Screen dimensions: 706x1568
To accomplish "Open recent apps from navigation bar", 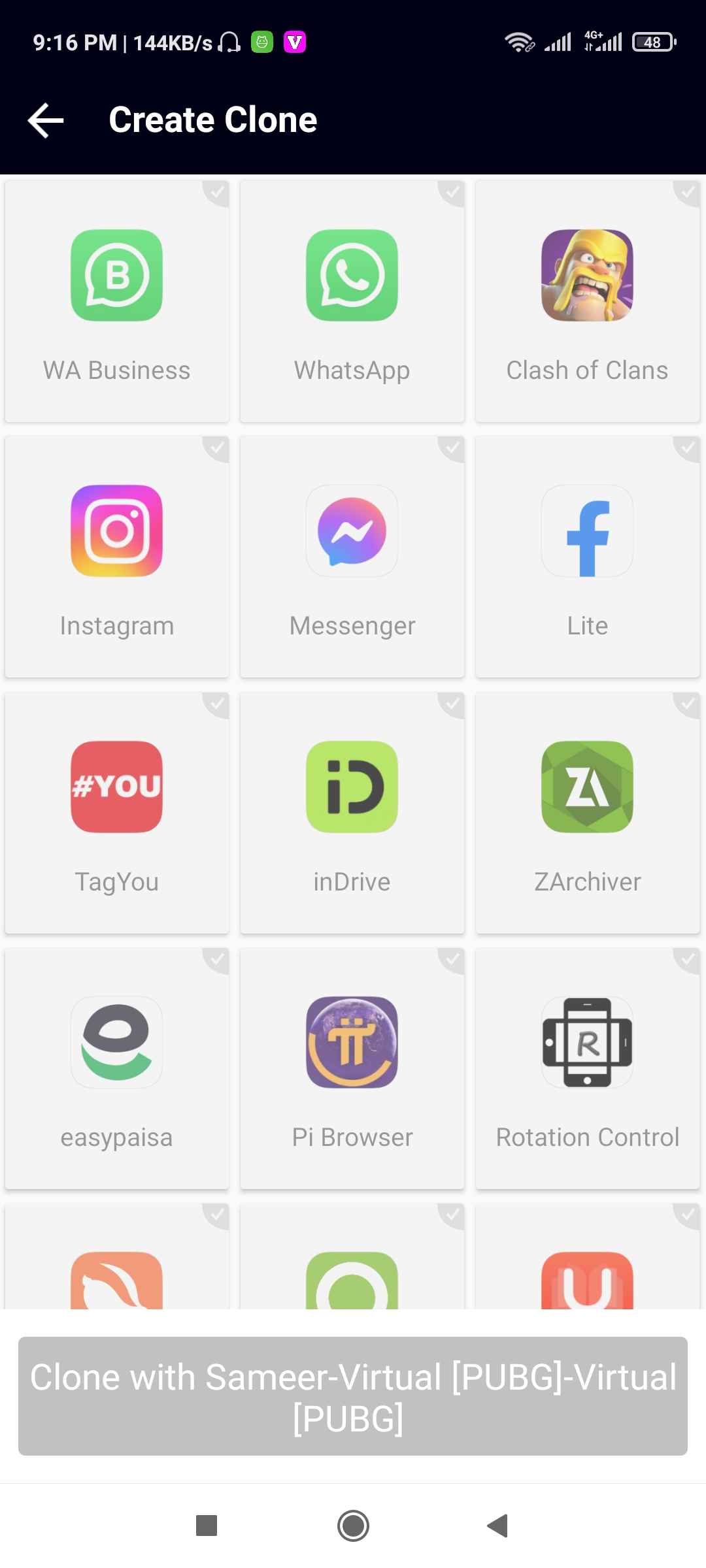I will click(x=207, y=1526).
